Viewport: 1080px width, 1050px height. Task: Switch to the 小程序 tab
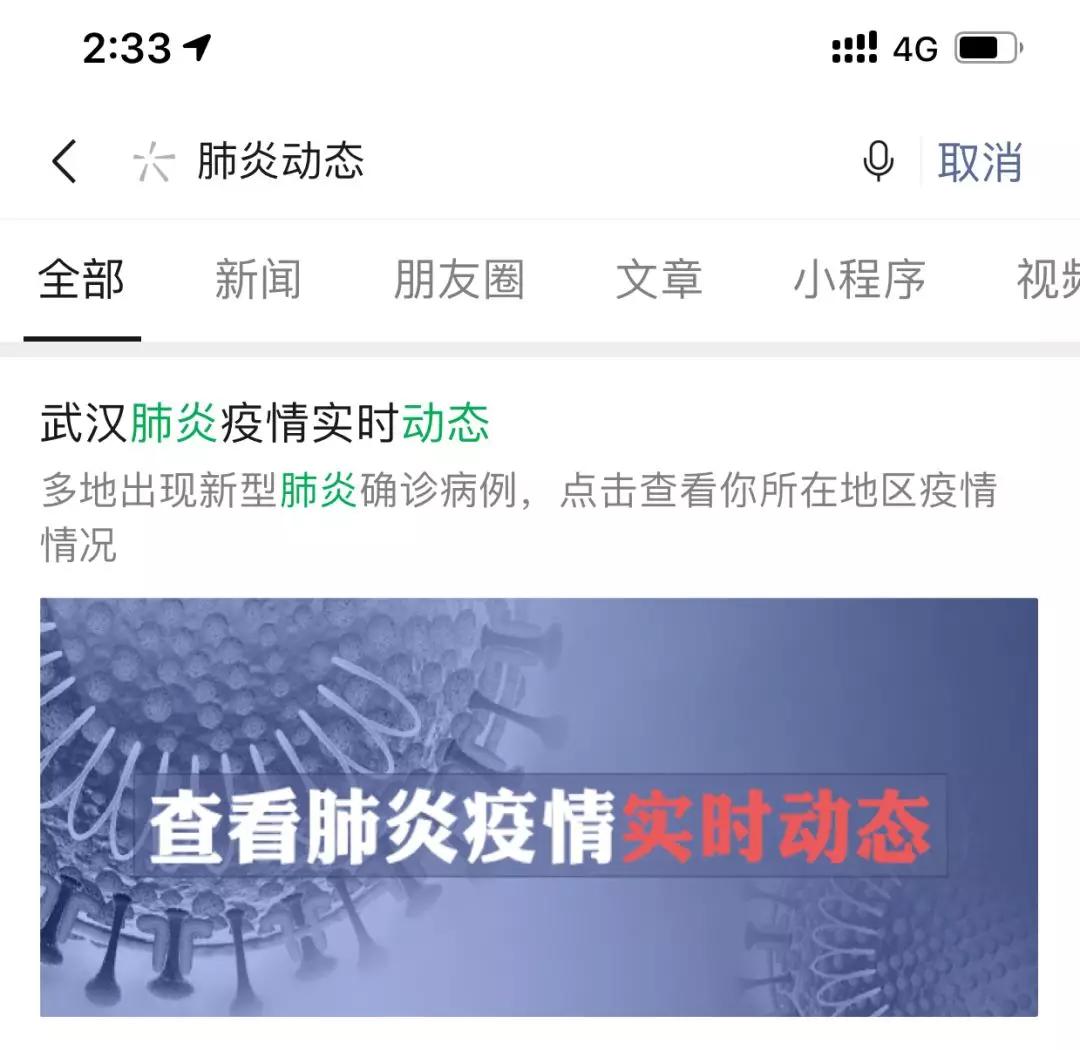point(859,280)
